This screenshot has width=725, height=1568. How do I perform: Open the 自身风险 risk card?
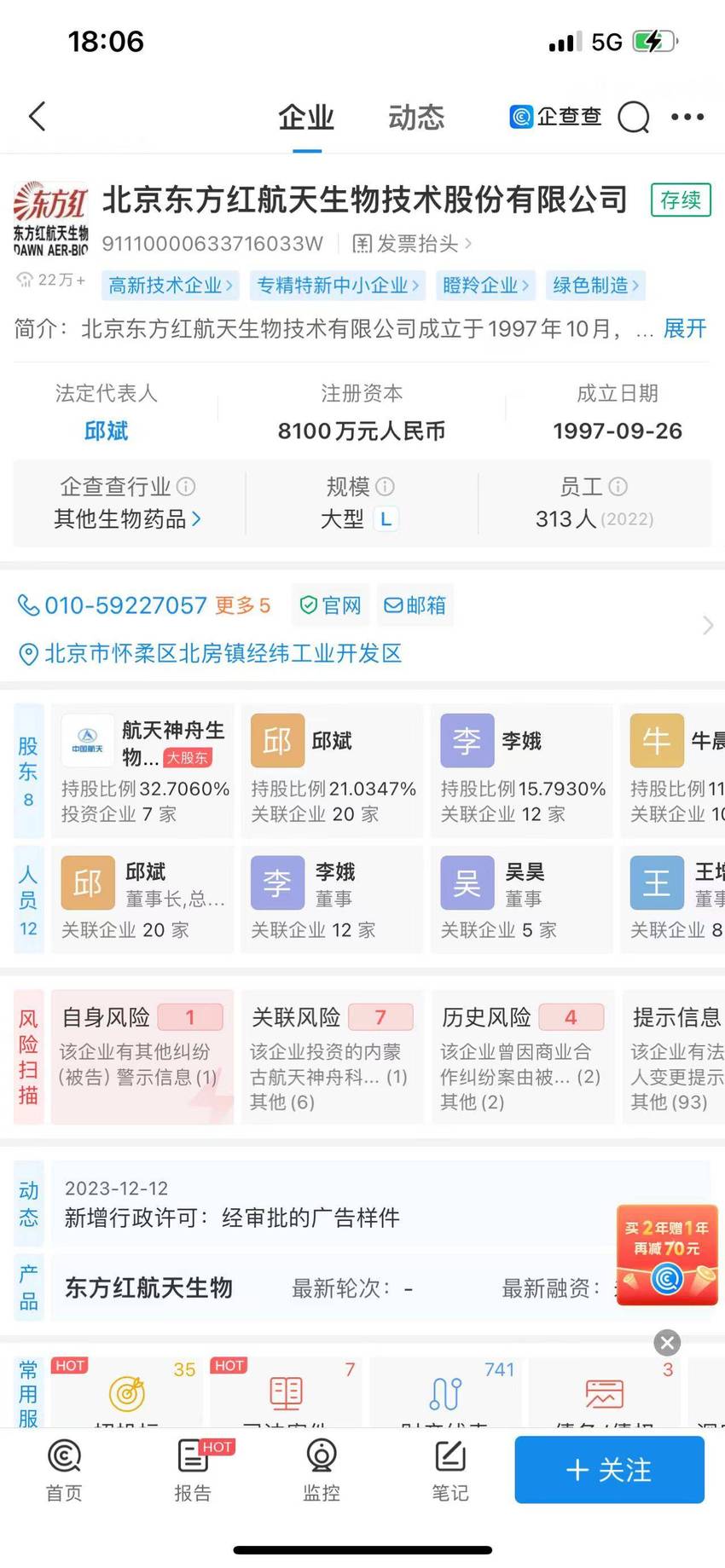point(142,1056)
